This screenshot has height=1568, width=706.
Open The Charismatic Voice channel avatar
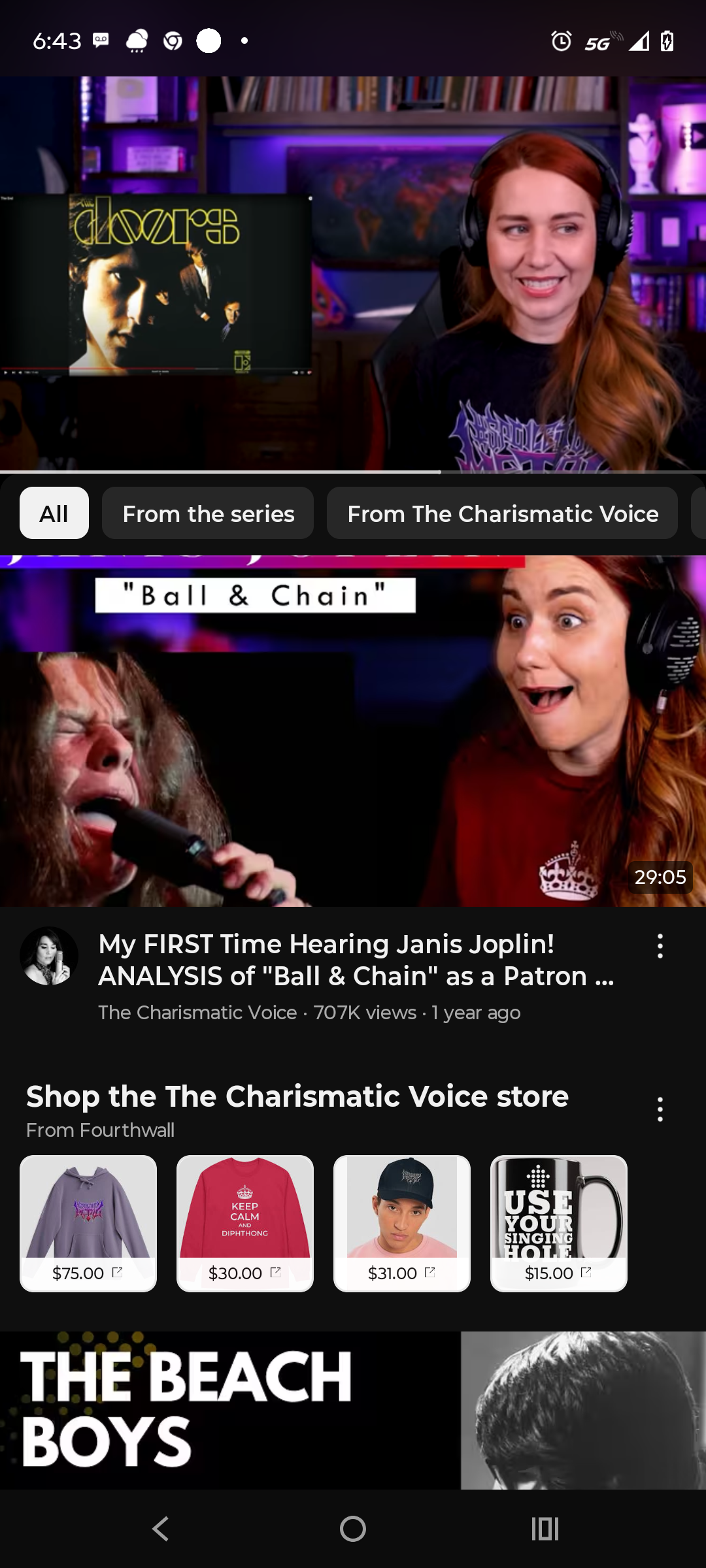[x=49, y=956]
